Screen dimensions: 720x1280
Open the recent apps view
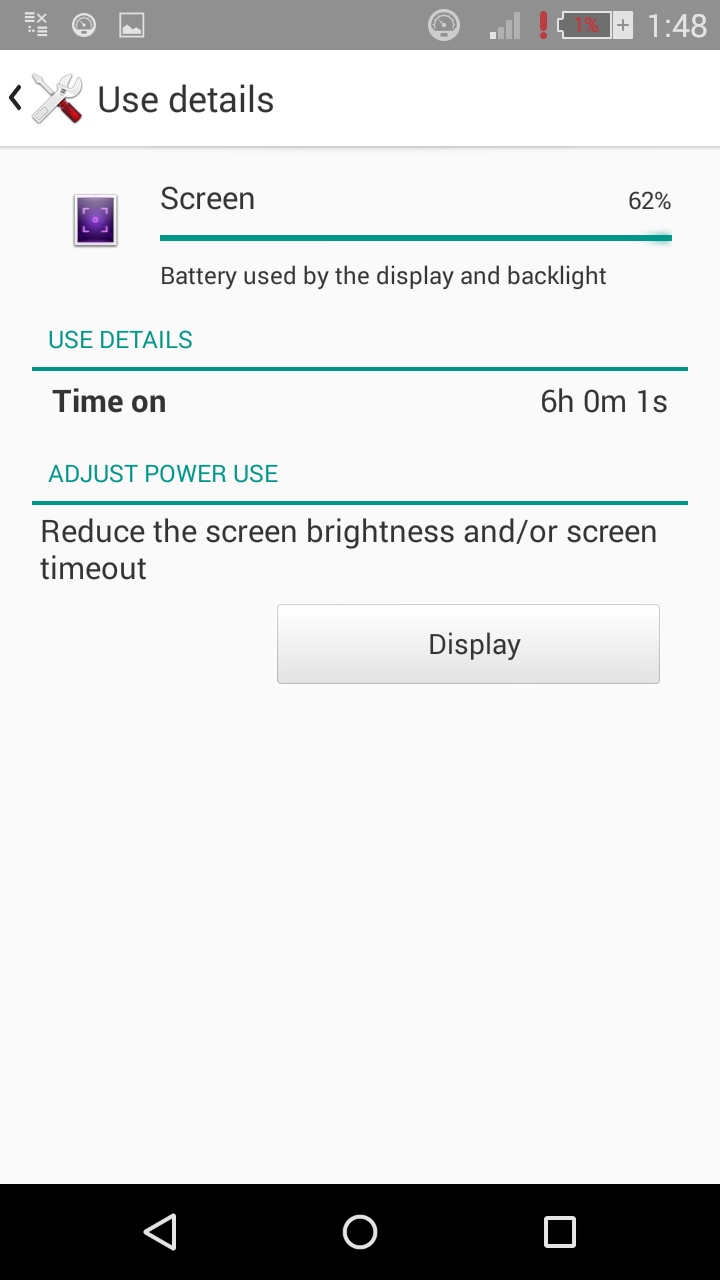560,1232
